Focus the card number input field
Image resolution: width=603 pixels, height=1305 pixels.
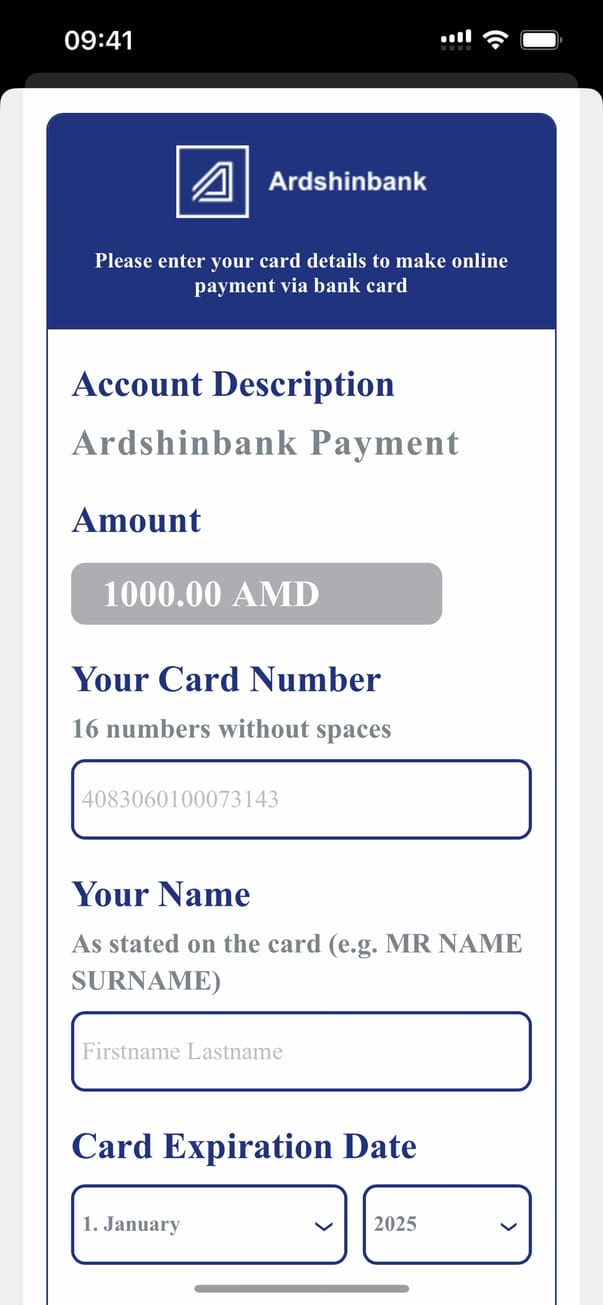301,799
